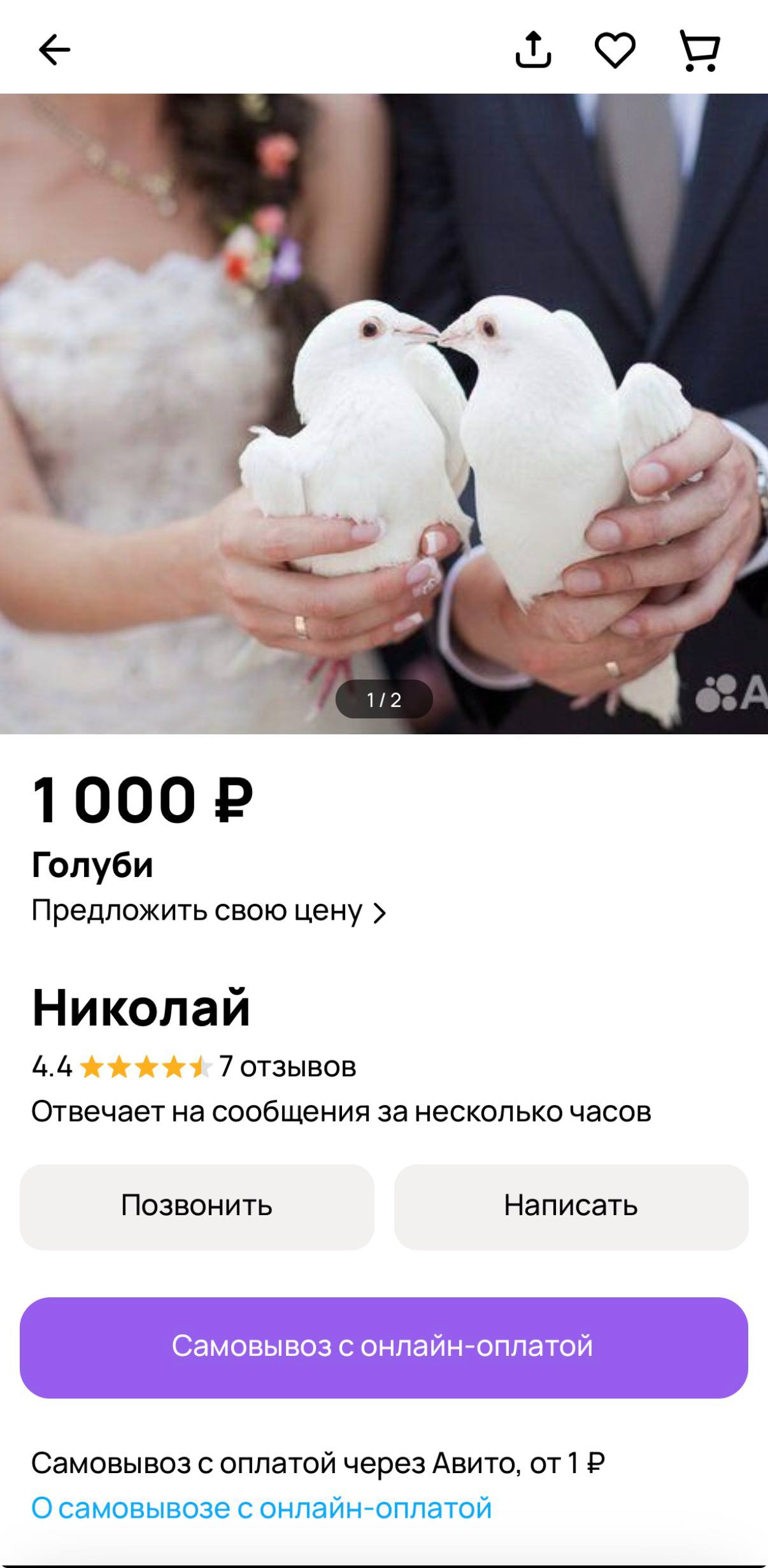This screenshot has height=1568, width=768.
Task: Share this pigeons listing
Action: (x=533, y=50)
